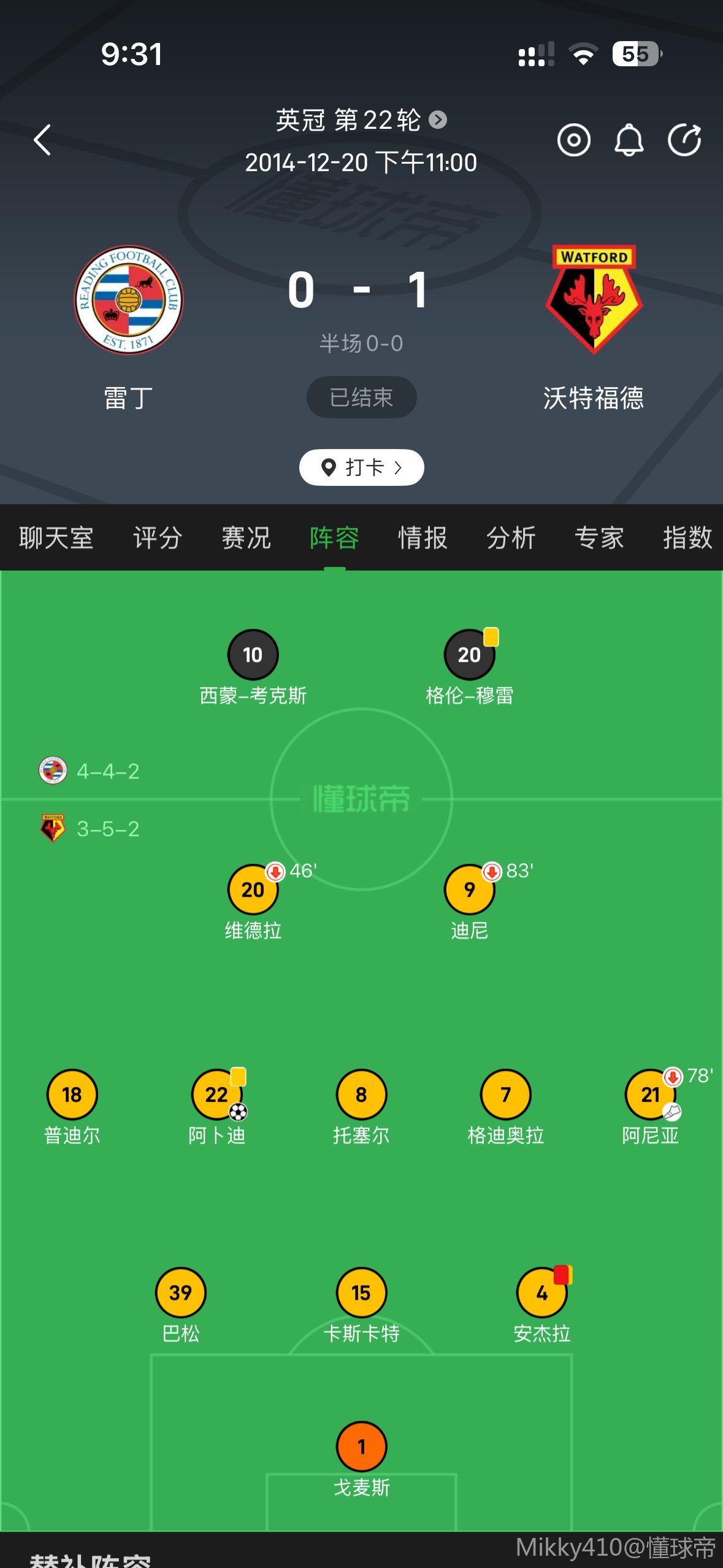Tap the circular target icon in header

click(573, 140)
